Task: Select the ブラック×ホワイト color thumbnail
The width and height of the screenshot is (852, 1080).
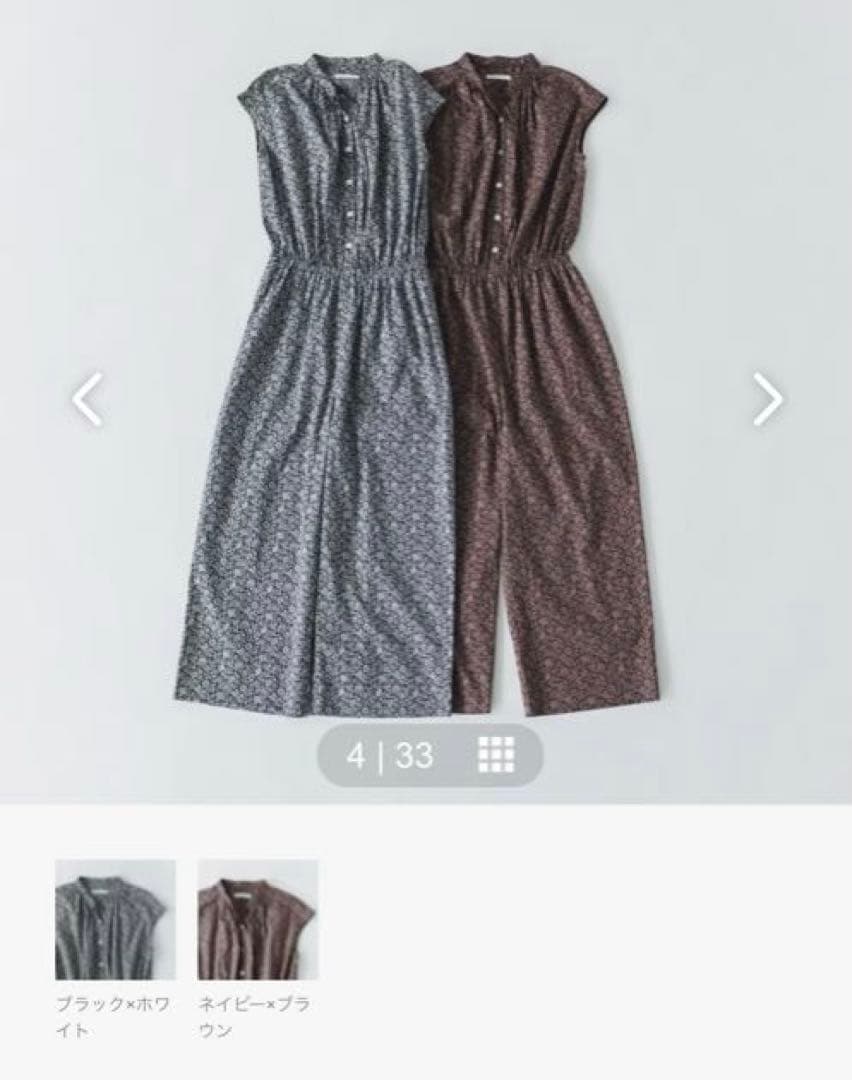Action: tap(115, 919)
